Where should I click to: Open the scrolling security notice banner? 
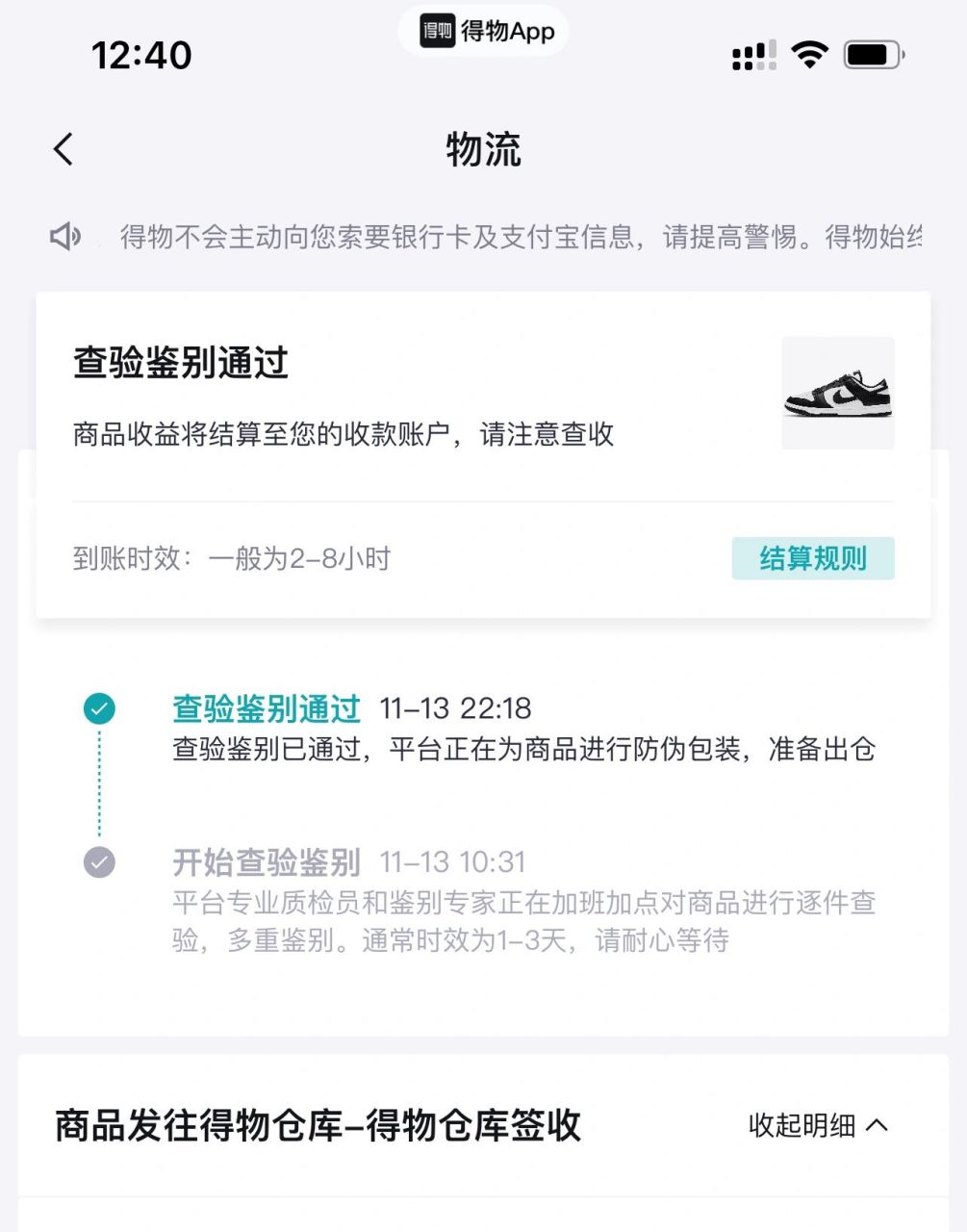pos(481,238)
